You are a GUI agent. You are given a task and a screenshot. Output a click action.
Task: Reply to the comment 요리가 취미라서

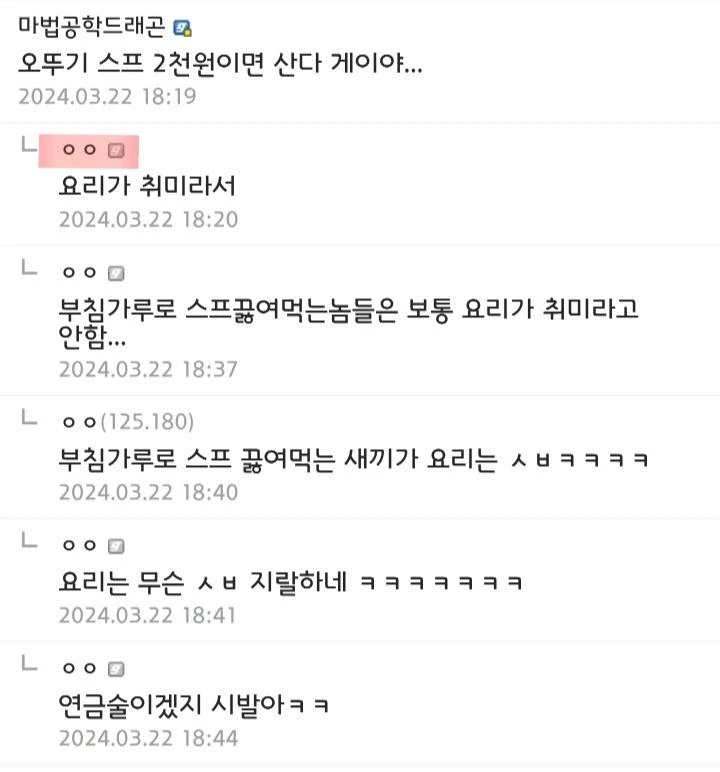(x=147, y=186)
